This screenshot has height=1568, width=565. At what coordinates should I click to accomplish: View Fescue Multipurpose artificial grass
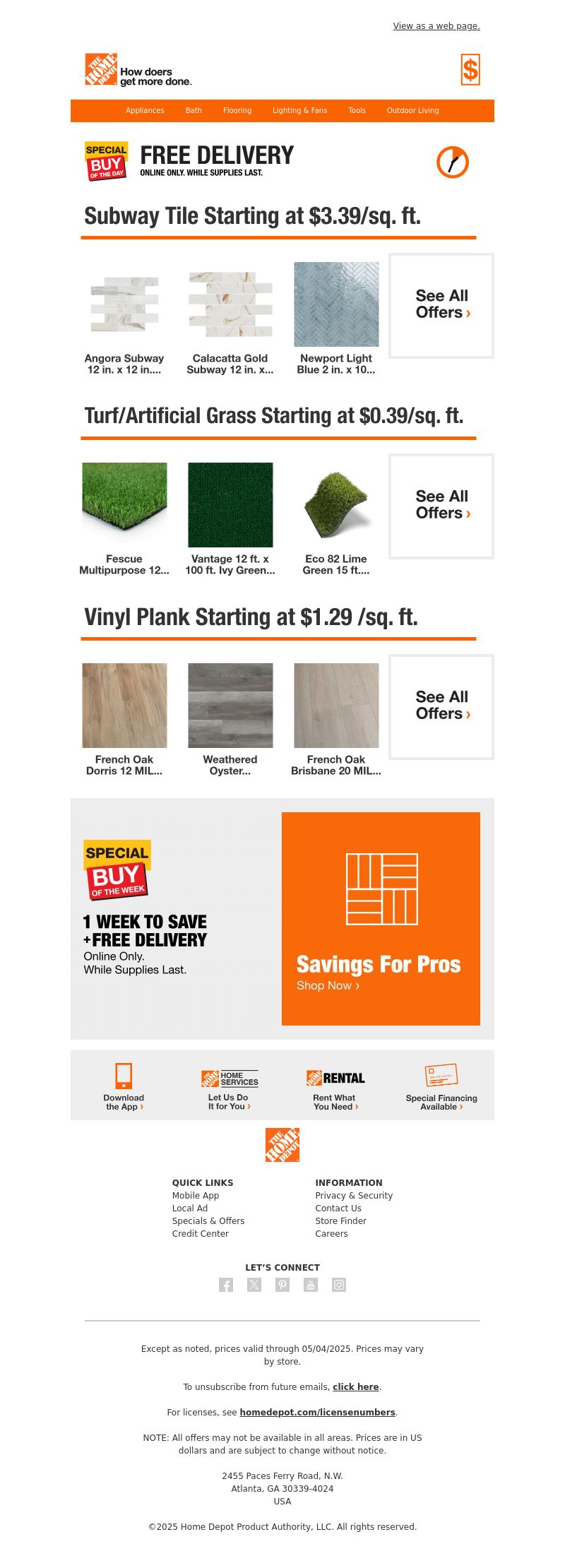coord(124,518)
